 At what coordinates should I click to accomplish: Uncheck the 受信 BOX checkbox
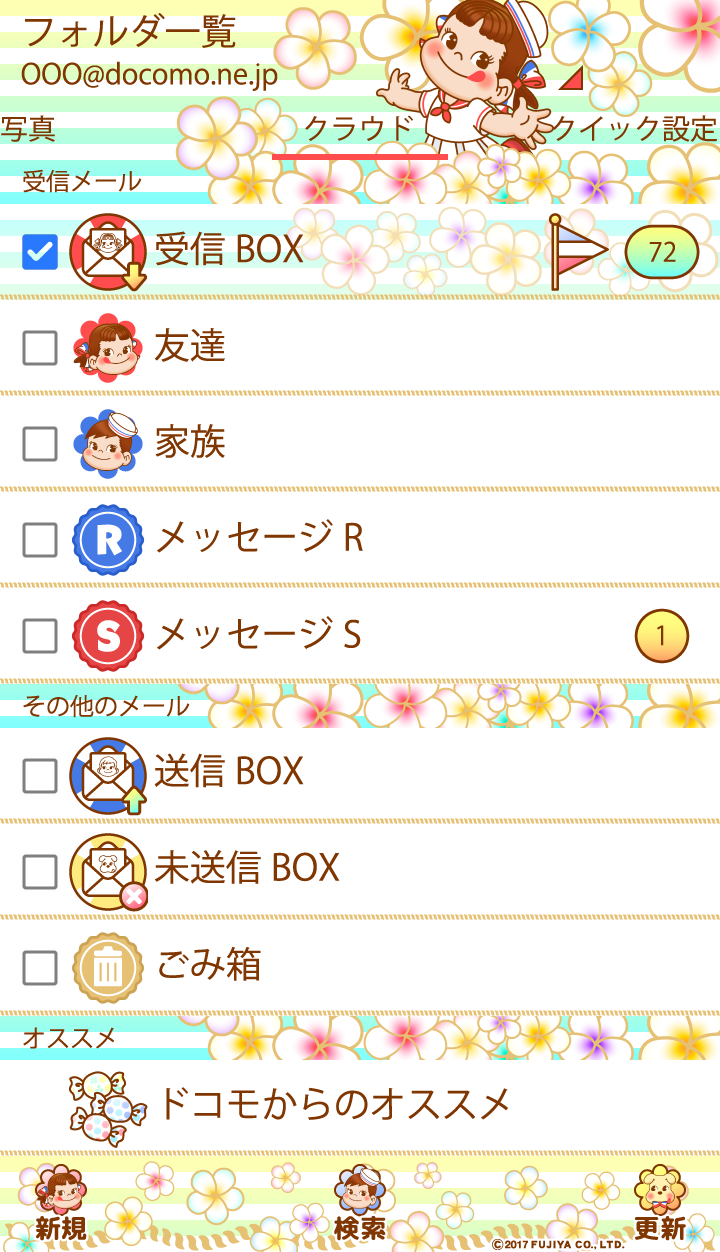pyautogui.click(x=40, y=251)
